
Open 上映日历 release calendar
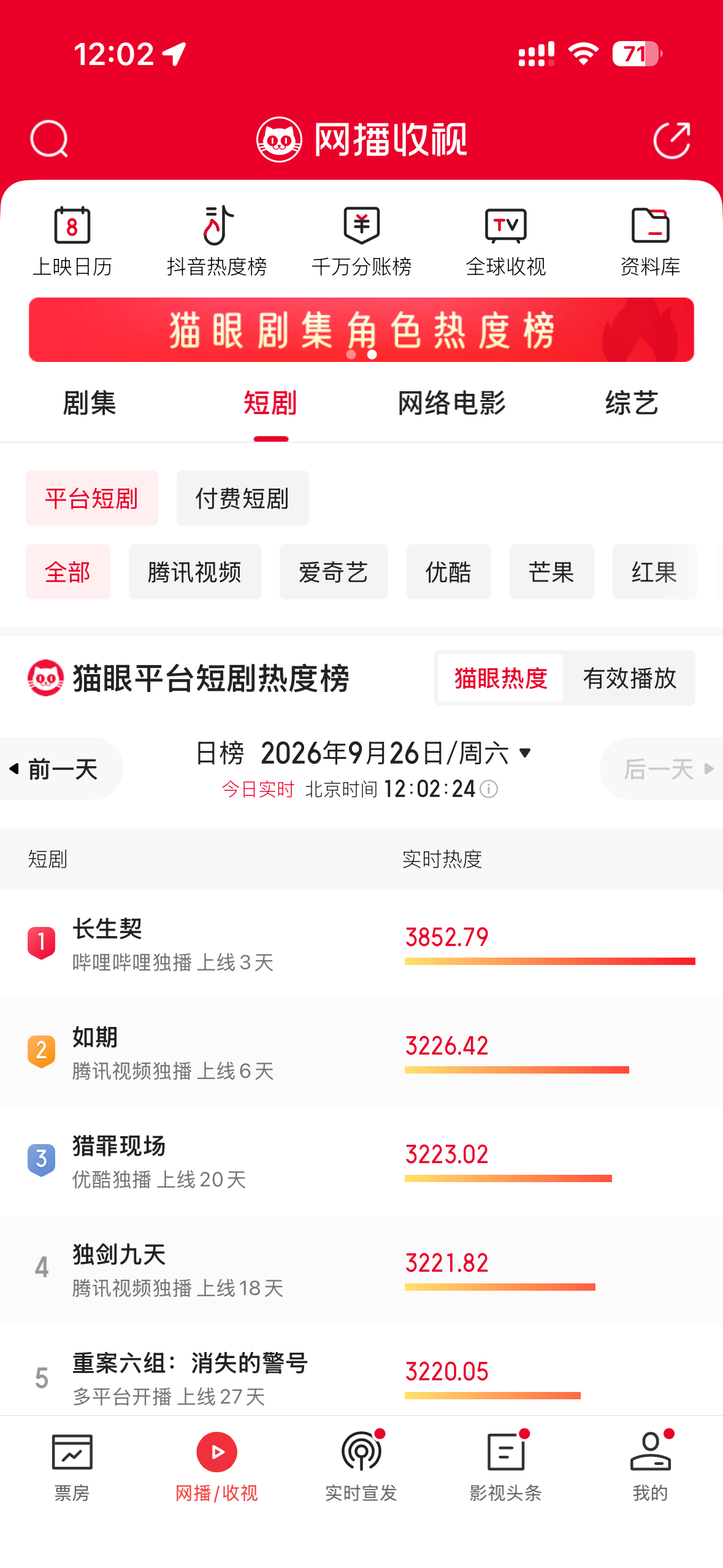tap(72, 241)
